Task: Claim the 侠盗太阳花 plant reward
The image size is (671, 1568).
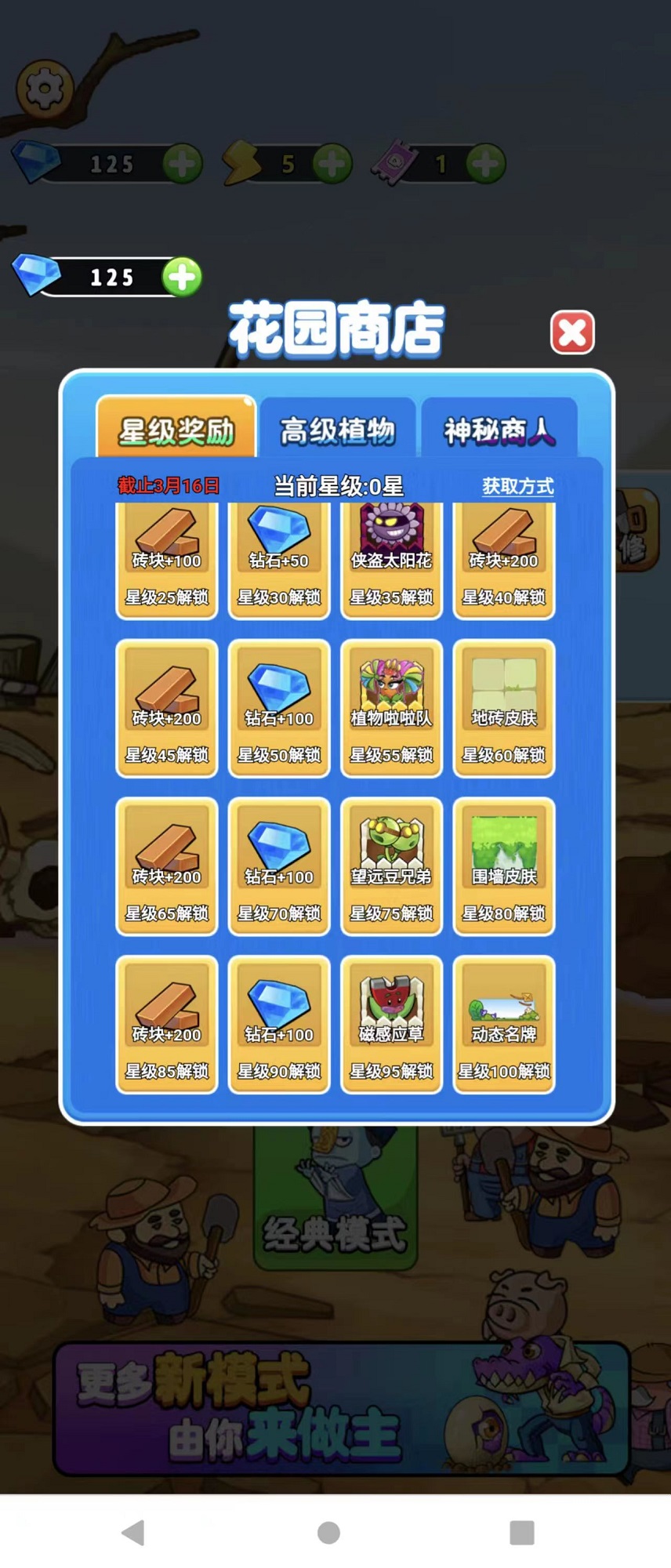Action: click(x=391, y=553)
